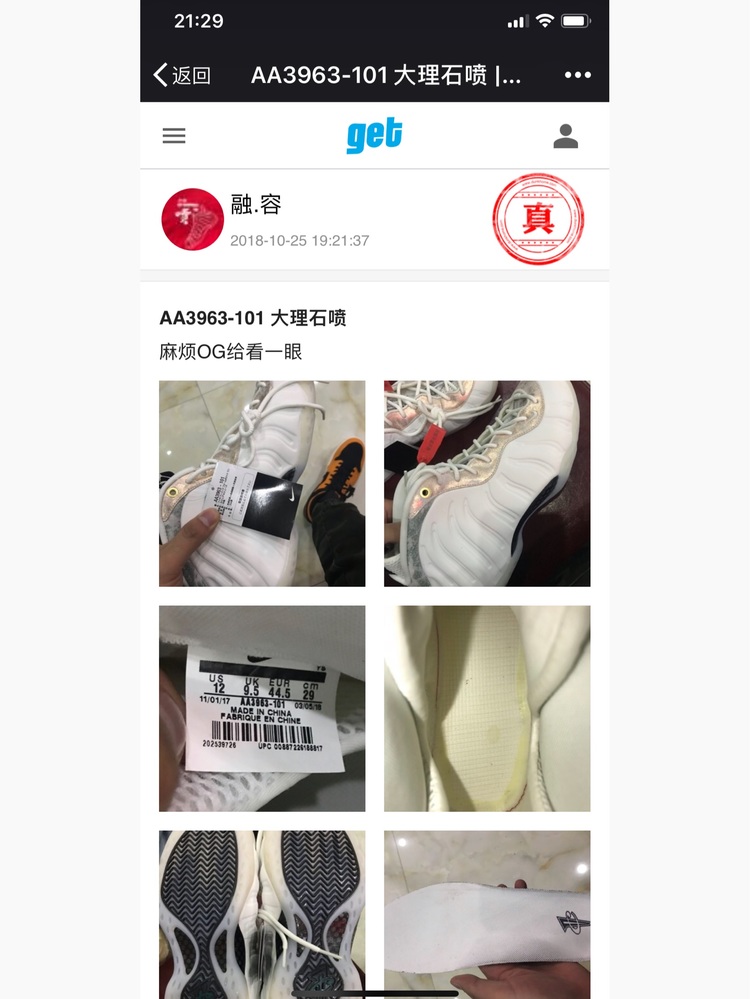This screenshot has width=750, height=999.
Task: View the outsole photo
Action: tap(262, 912)
